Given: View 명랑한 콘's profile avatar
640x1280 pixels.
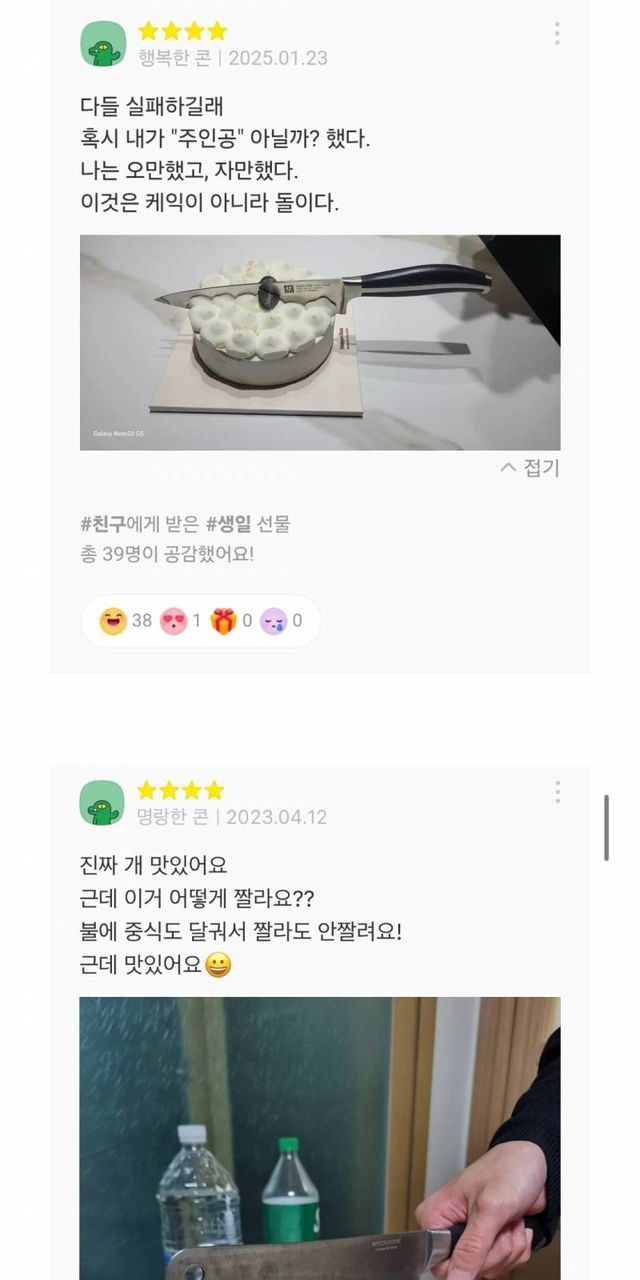Looking at the screenshot, I should [x=103, y=803].
